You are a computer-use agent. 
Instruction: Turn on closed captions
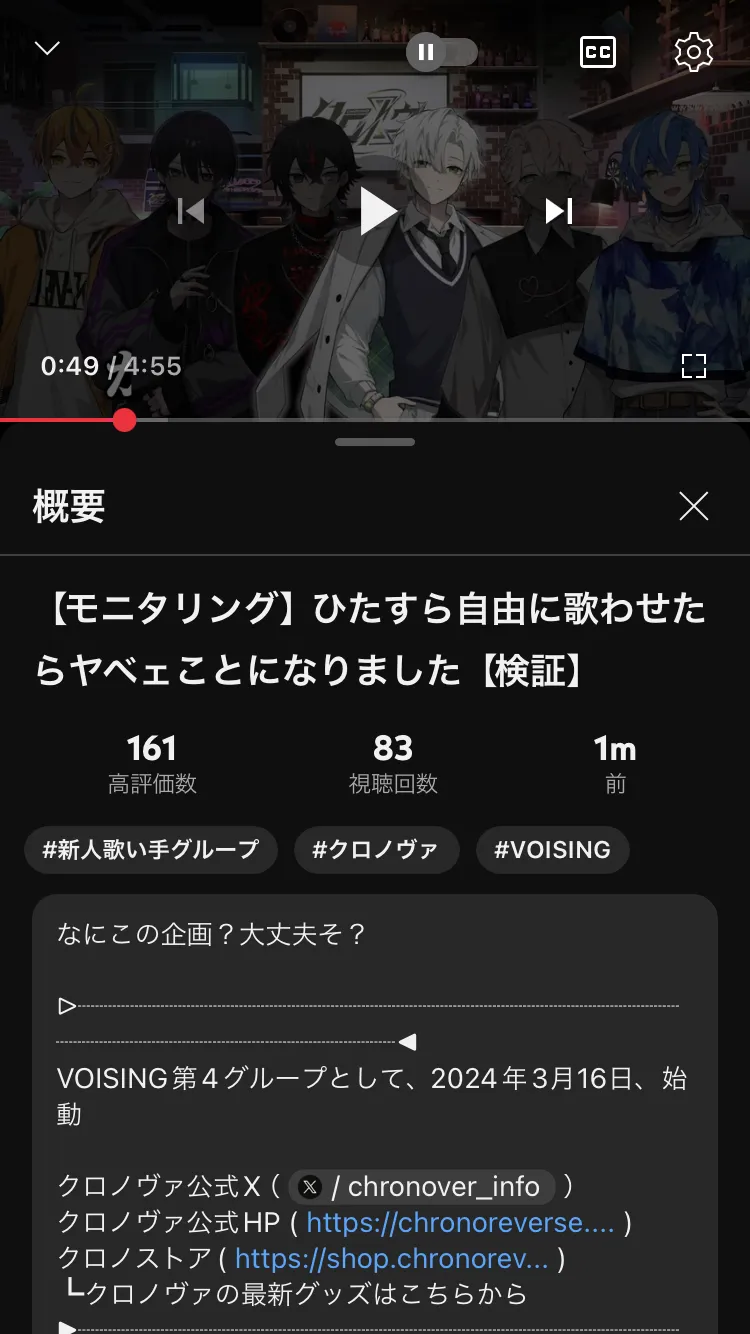(x=598, y=52)
